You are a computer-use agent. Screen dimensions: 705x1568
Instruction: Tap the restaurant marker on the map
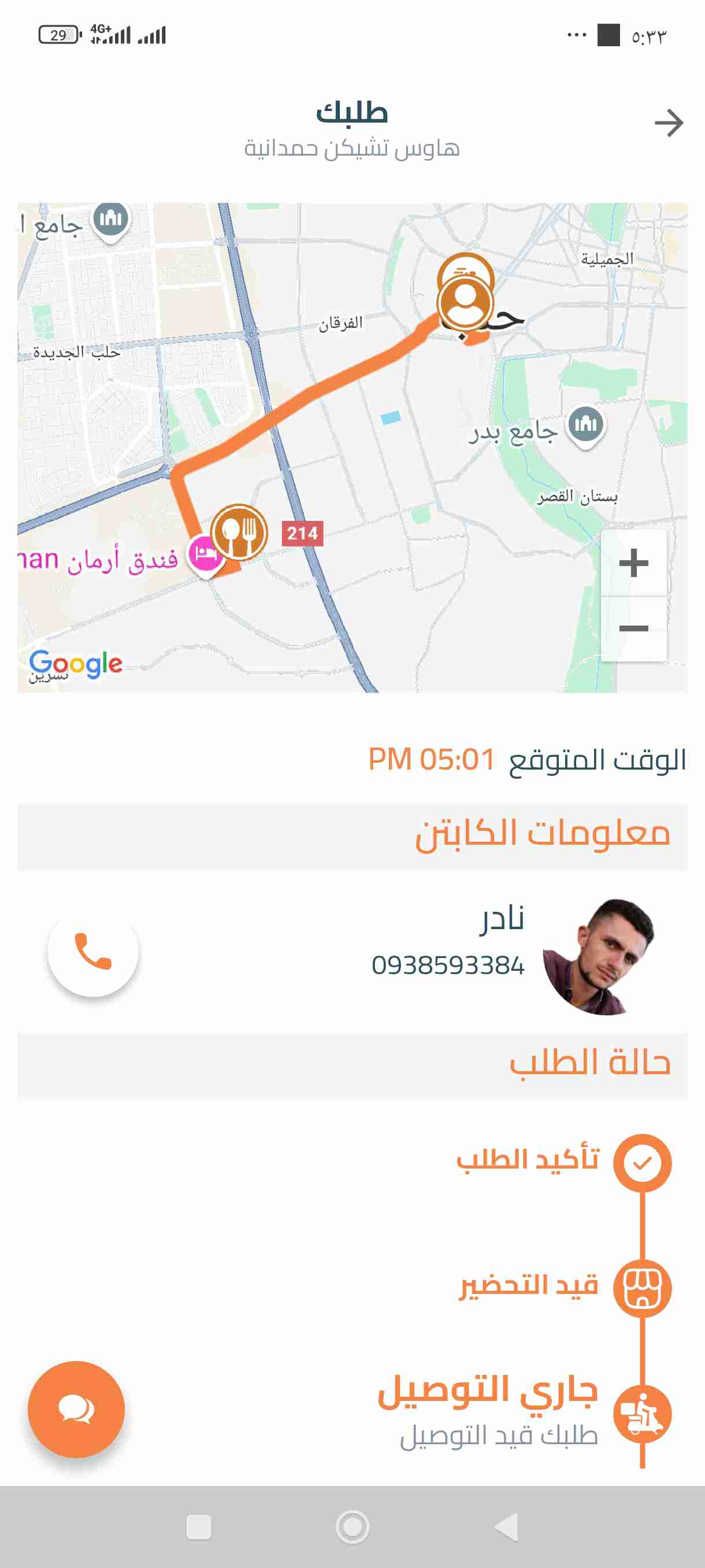239,532
